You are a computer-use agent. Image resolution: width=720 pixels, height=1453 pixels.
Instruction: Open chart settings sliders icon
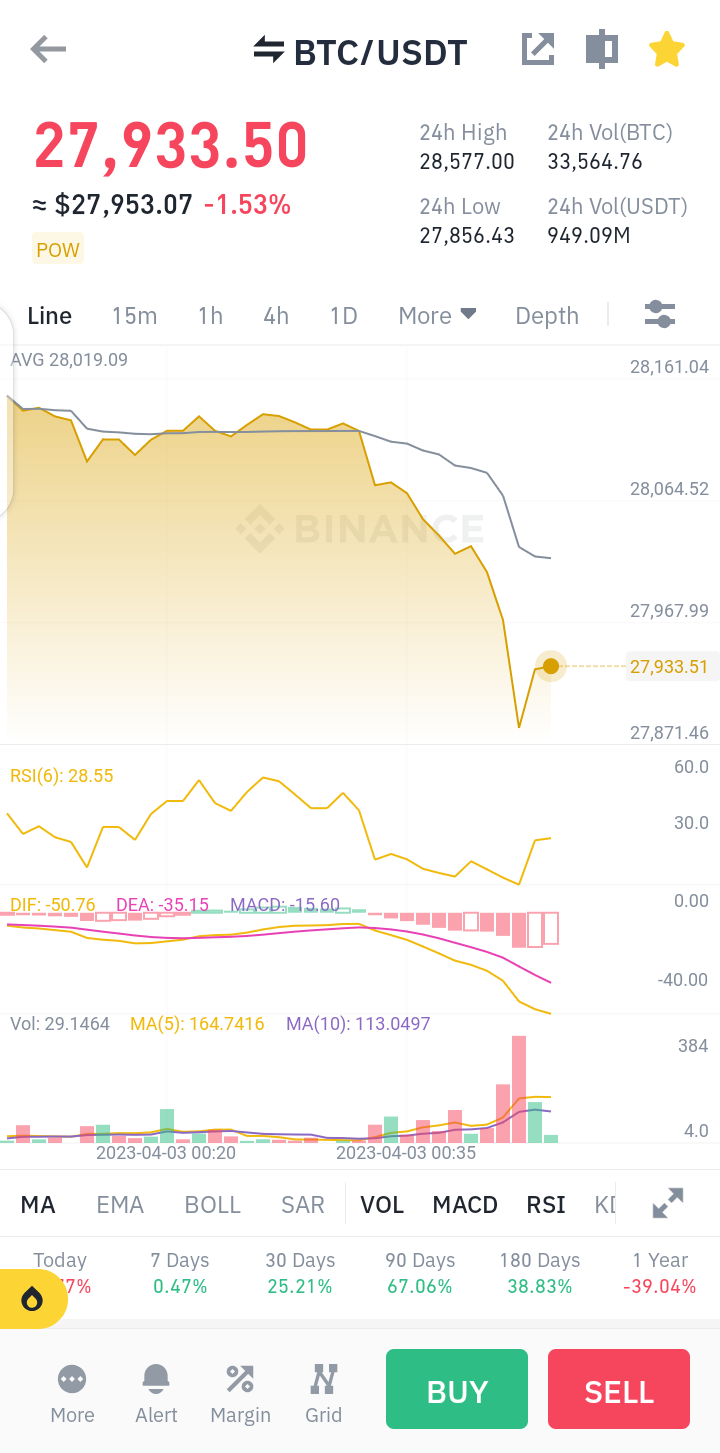[x=660, y=315]
